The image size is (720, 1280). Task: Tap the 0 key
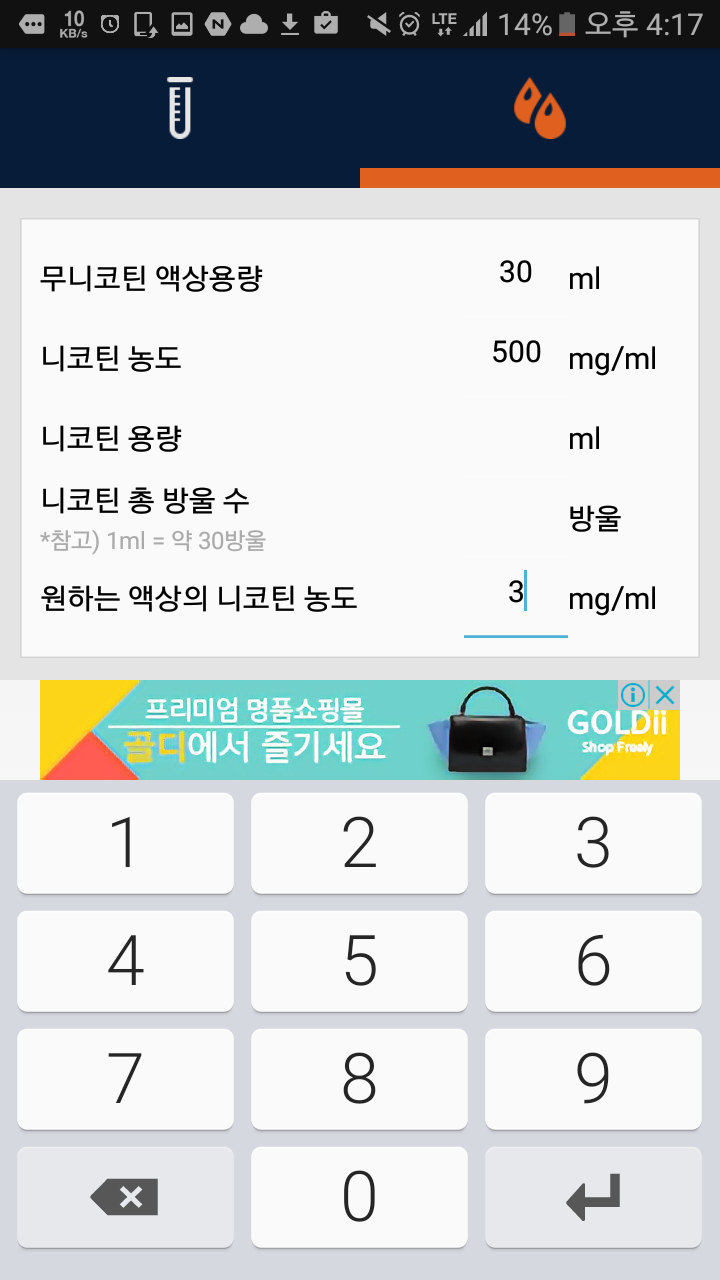pos(359,1197)
